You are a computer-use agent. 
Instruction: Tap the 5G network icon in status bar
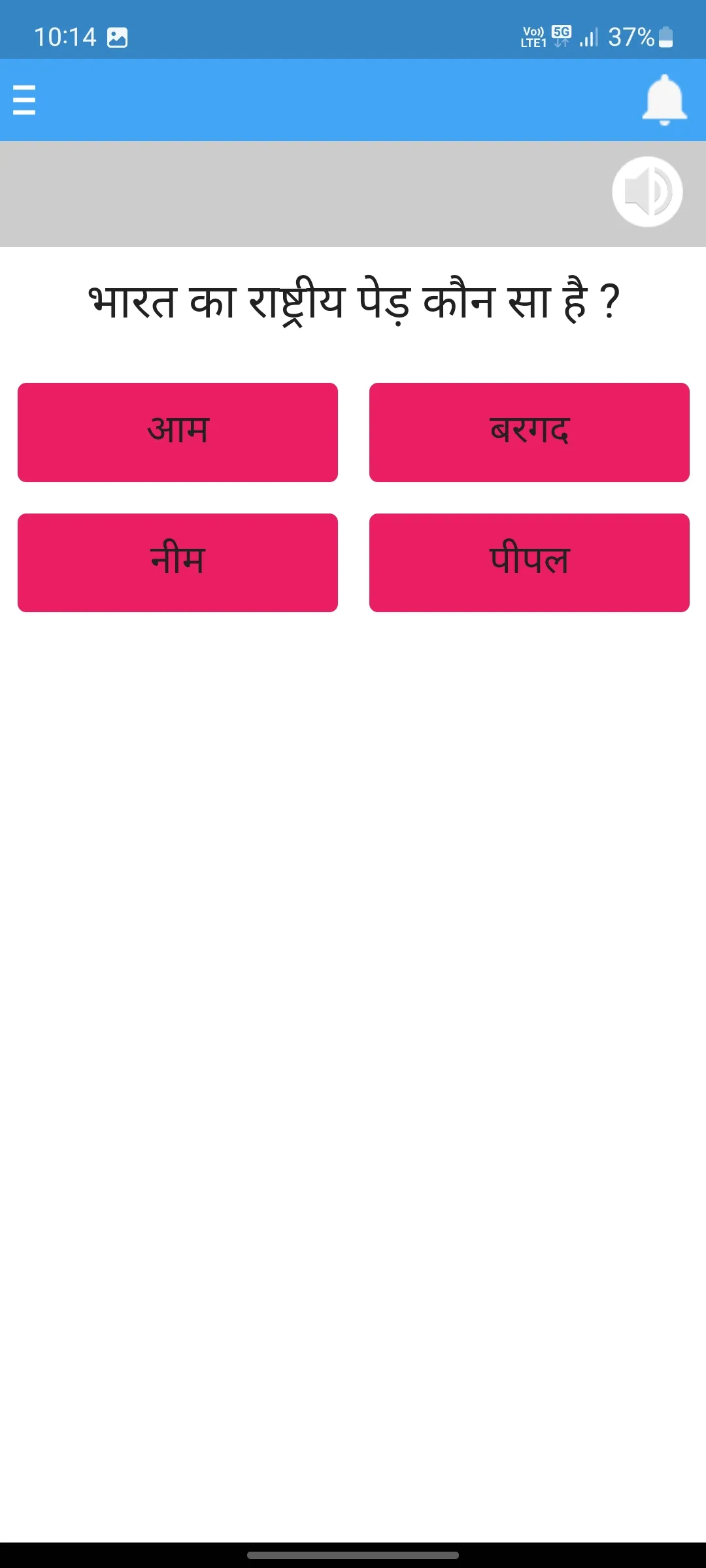[x=562, y=31]
